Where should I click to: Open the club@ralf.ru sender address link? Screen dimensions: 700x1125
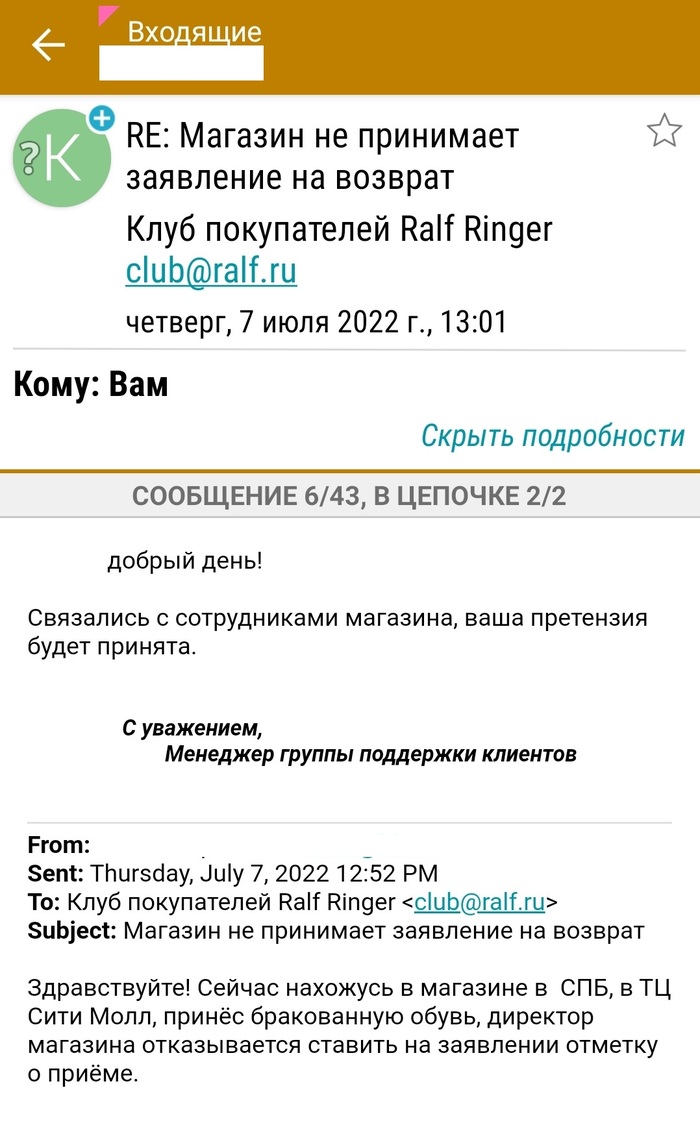tap(211, 272)
